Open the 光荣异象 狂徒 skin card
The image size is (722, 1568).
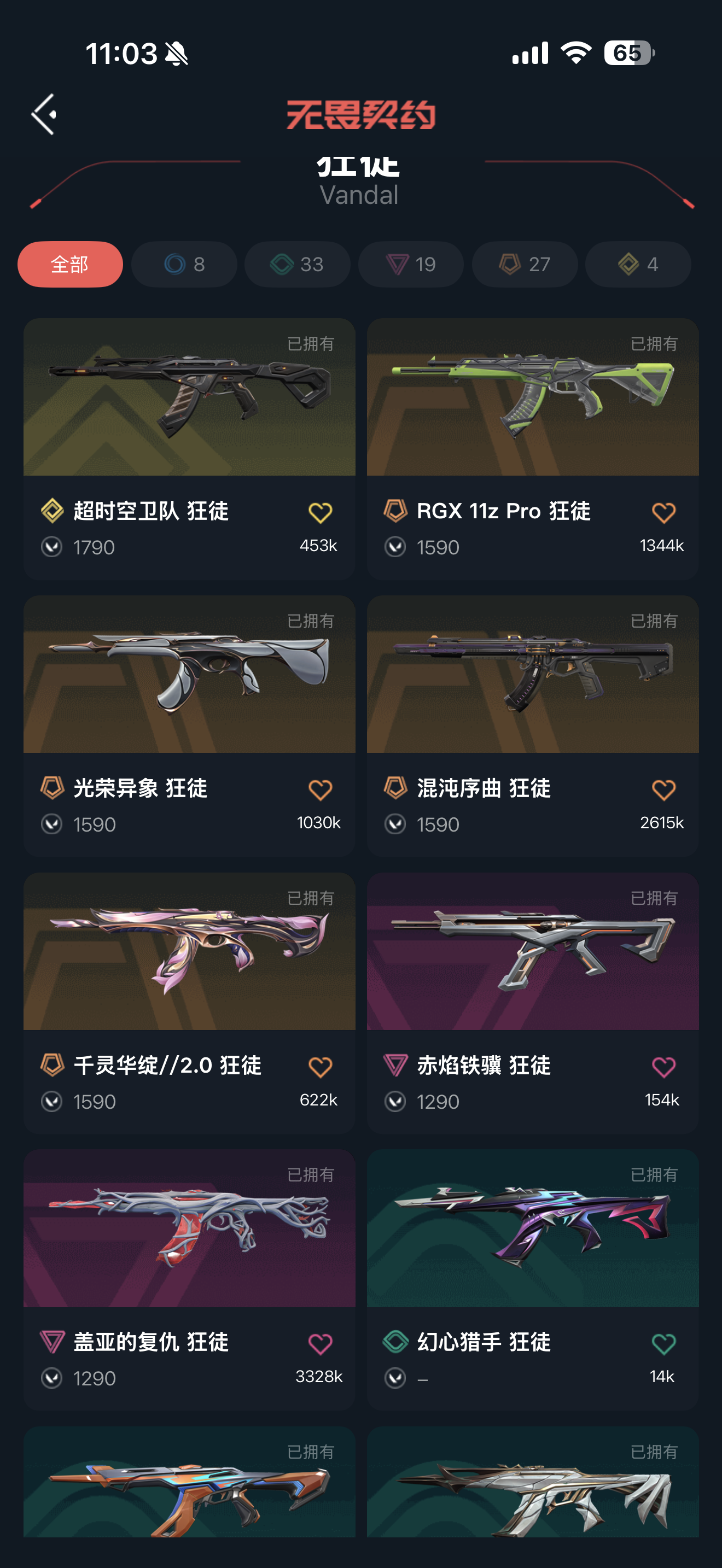click(189, 726)
